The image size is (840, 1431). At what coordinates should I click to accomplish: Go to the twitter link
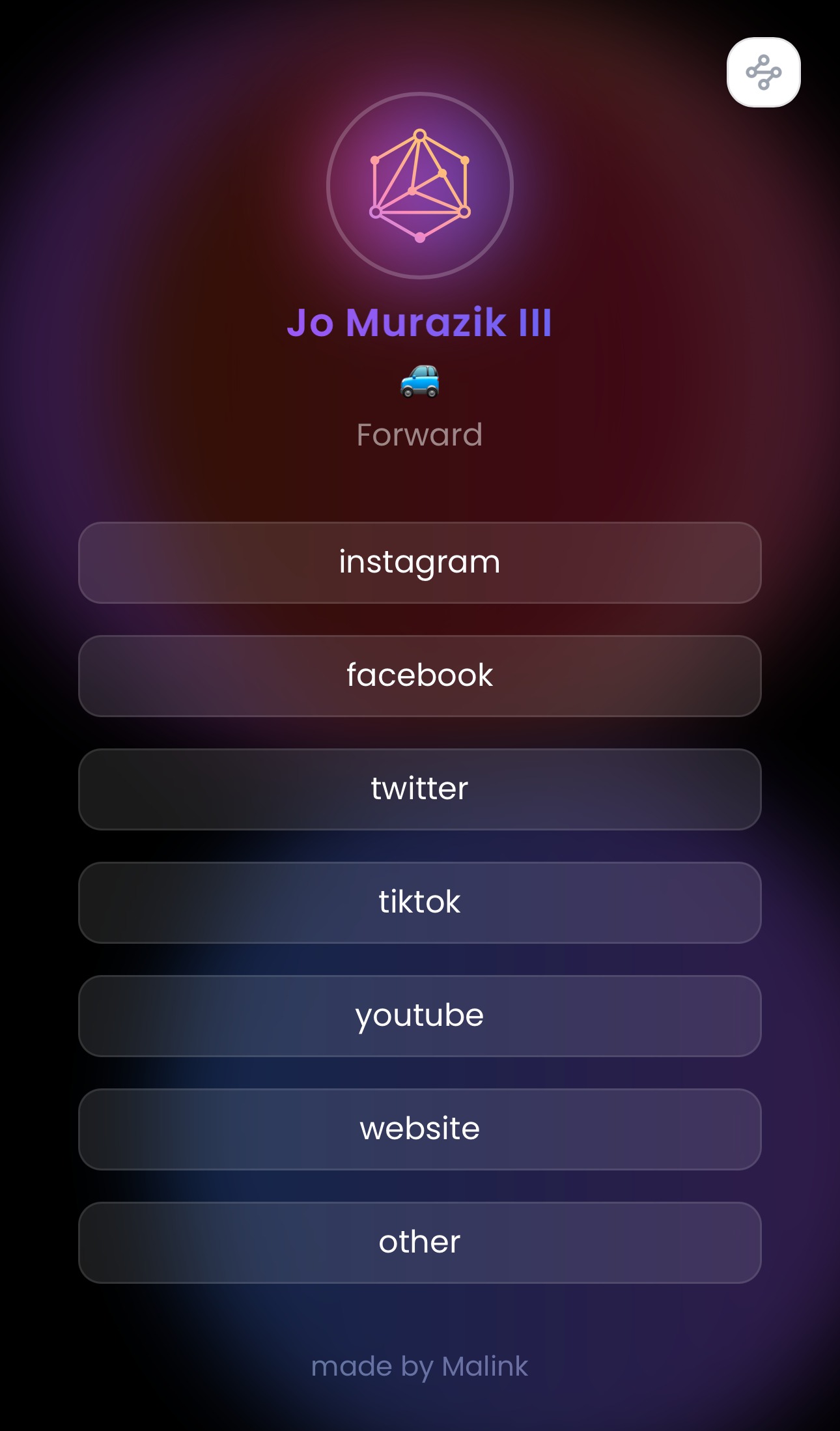(x=419, y=789)
